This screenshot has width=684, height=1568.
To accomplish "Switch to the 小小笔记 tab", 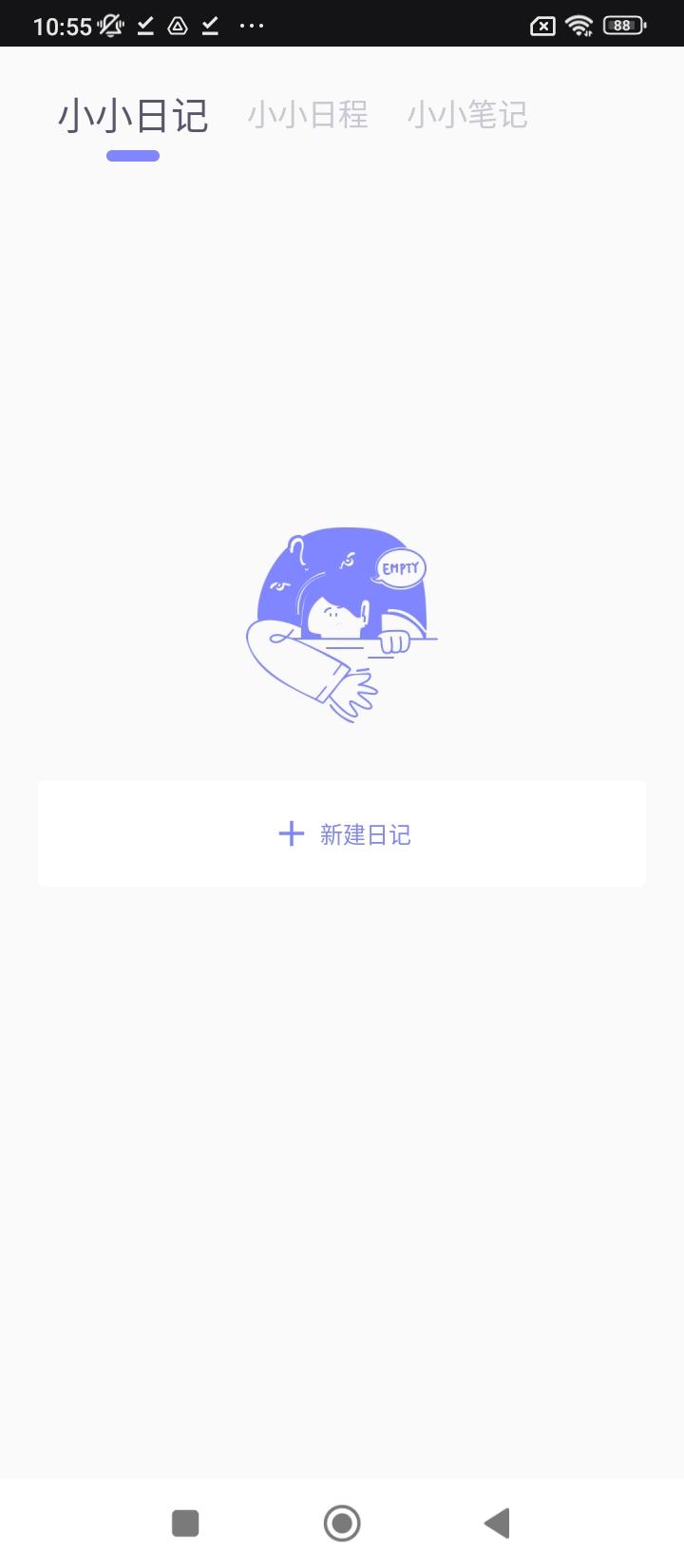I will (467, 114).
